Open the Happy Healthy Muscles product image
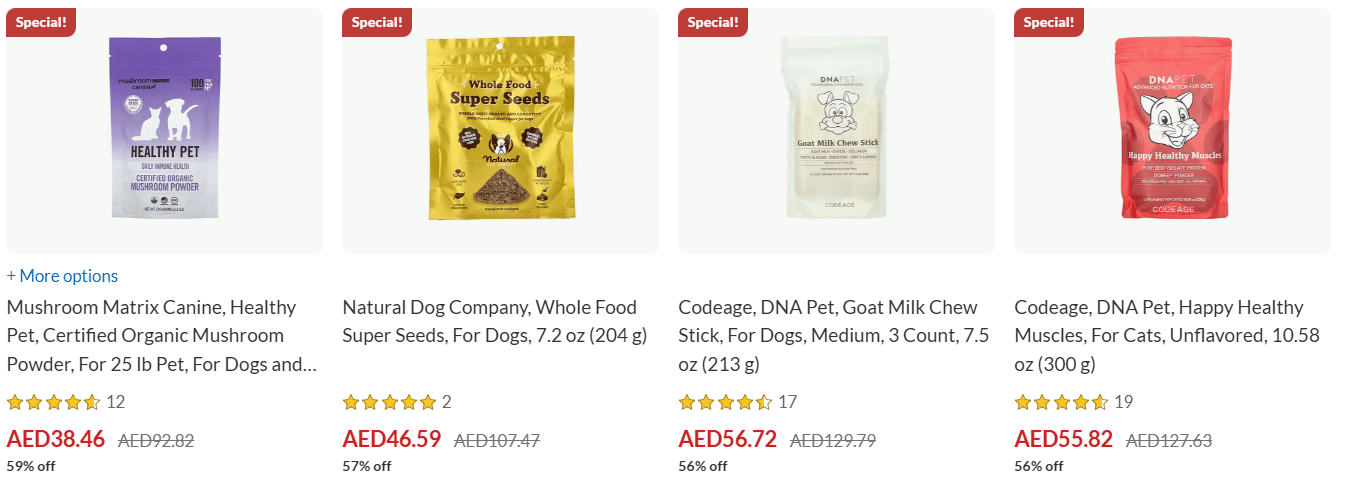The width and height of the screenshot is (1346, 480). pos(1172,130)
